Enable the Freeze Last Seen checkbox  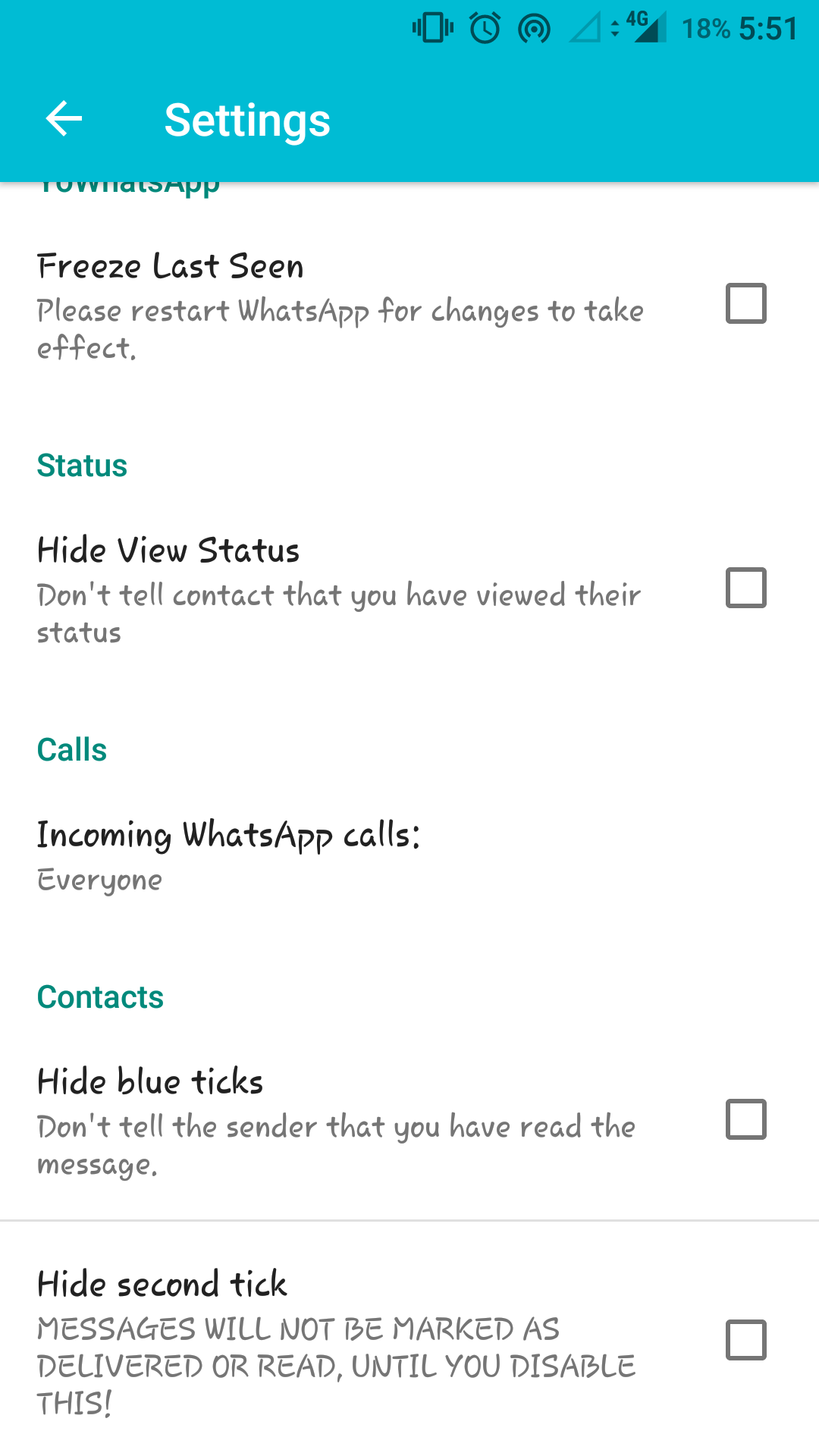pos(745,303)
